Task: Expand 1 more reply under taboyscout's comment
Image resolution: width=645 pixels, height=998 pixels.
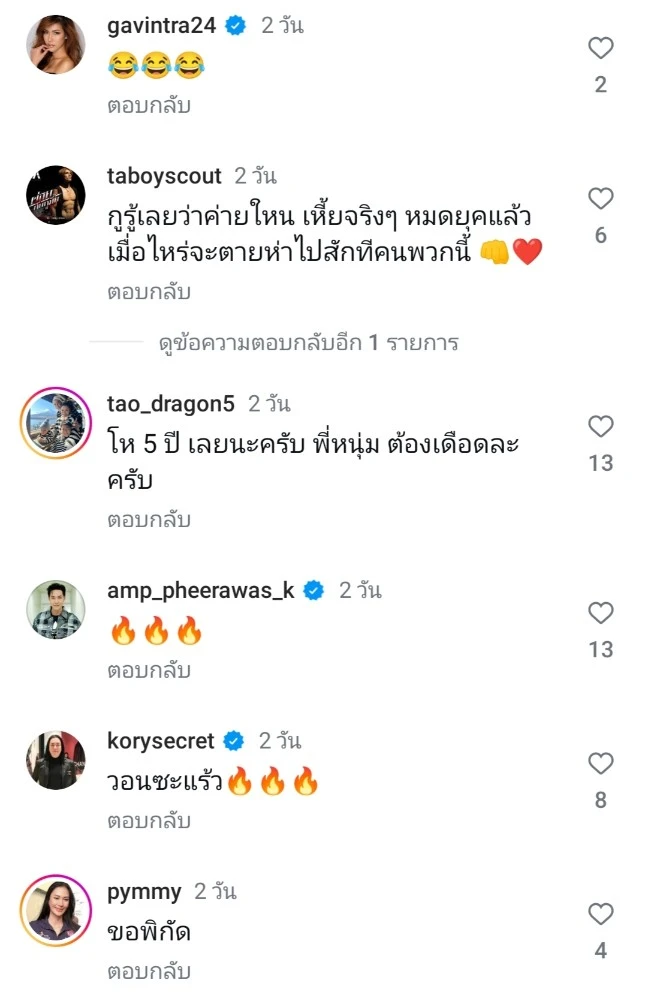Action: pos(308,343)
